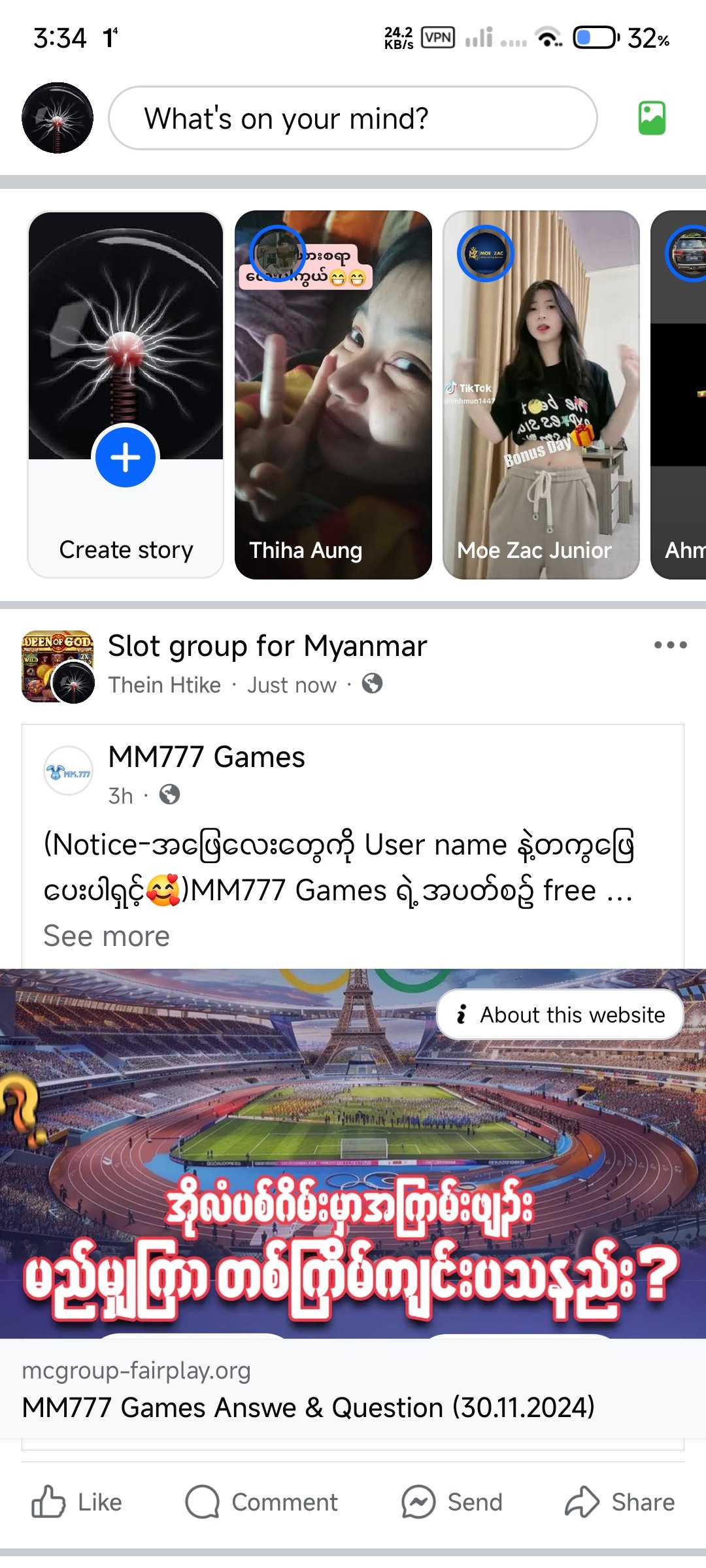Open the three-dot menu of the post
The image size is (706, 1568).
[x=670, y=645]
